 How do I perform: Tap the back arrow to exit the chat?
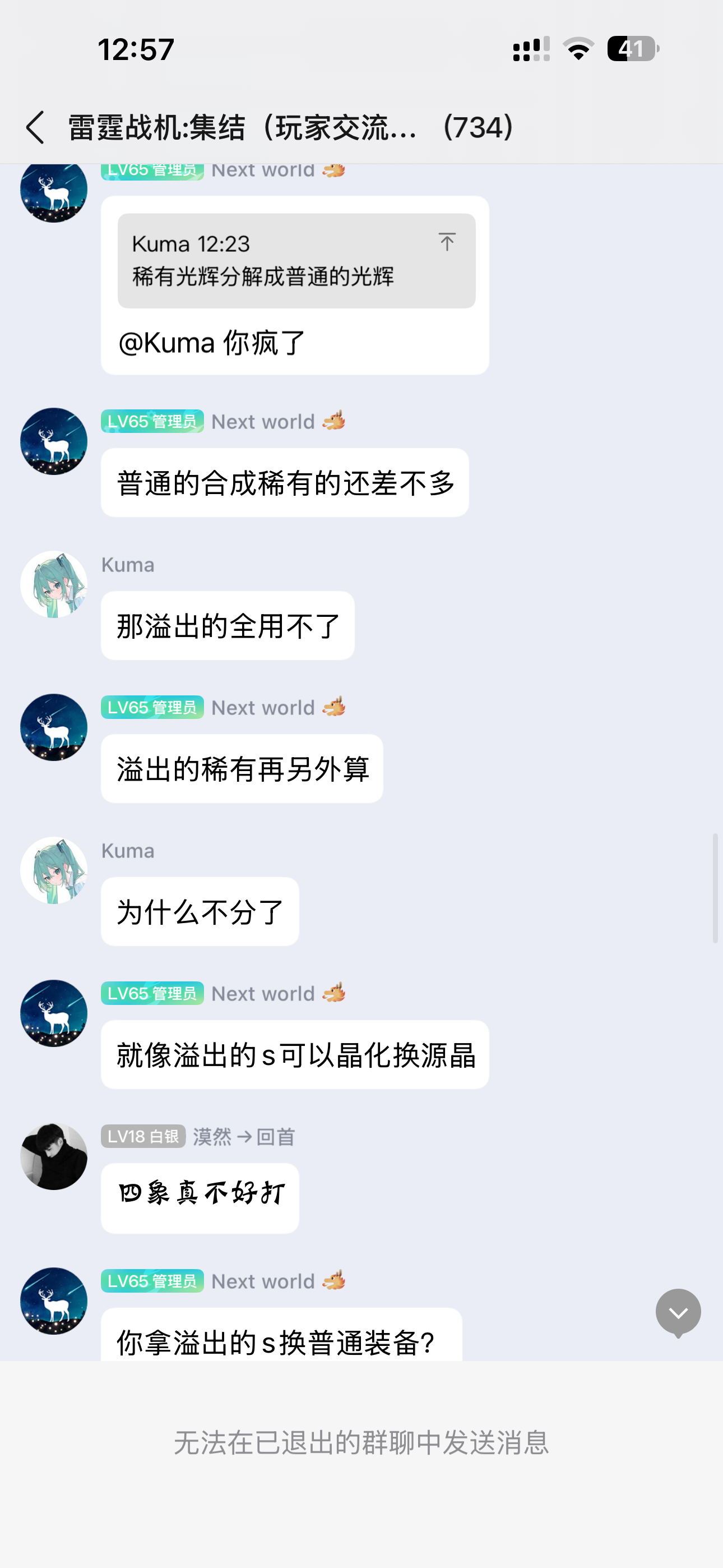[35, 128]
